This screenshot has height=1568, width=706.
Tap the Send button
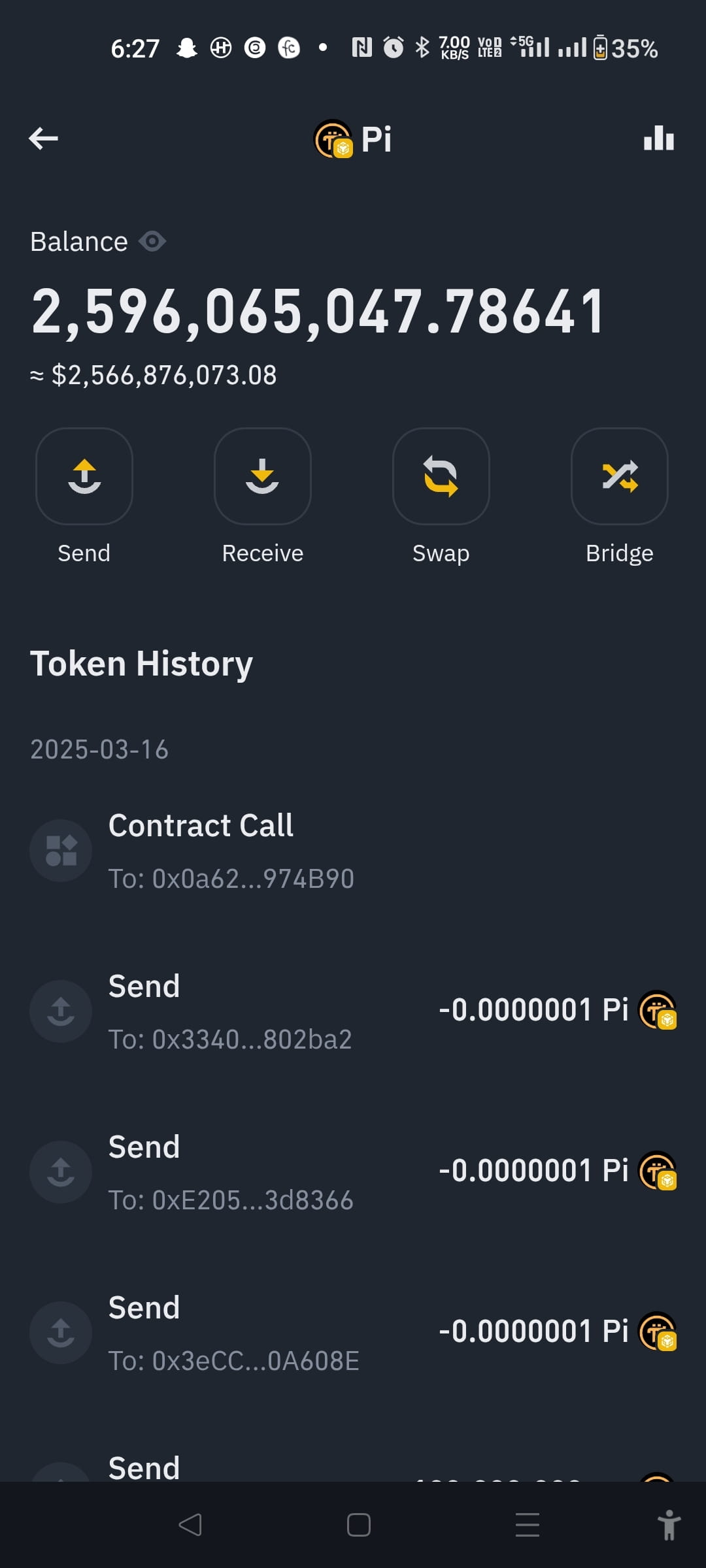point(84,476)
